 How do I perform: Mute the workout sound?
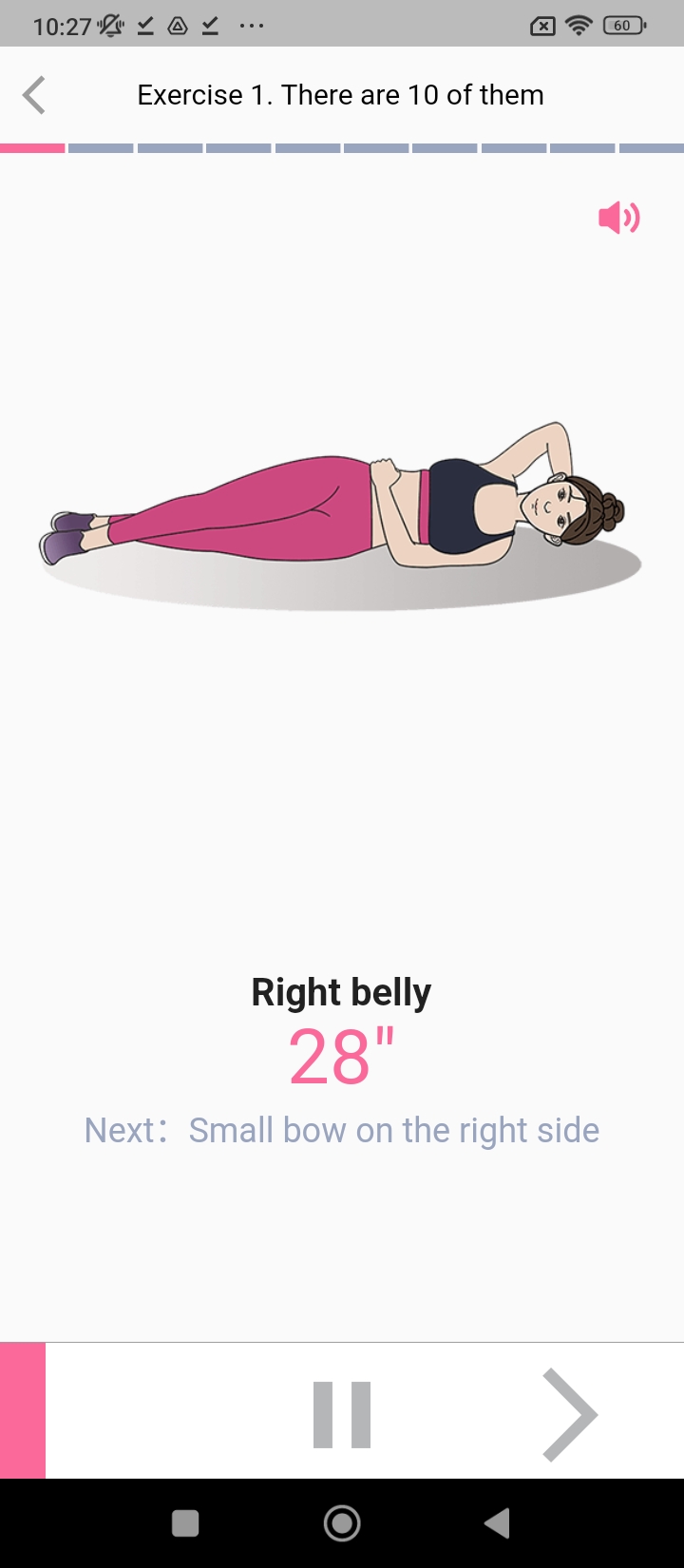(618, 218)
